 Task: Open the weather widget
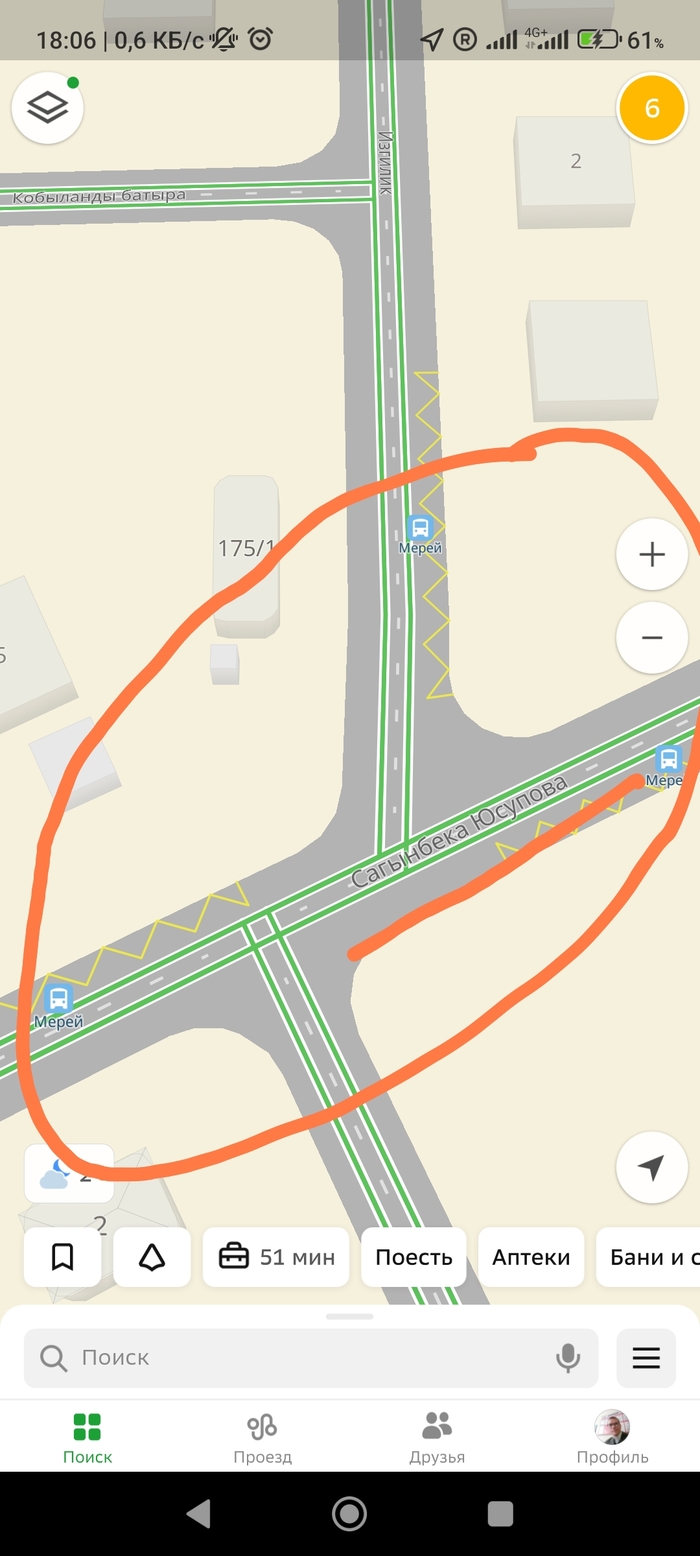pos(68,1173)
